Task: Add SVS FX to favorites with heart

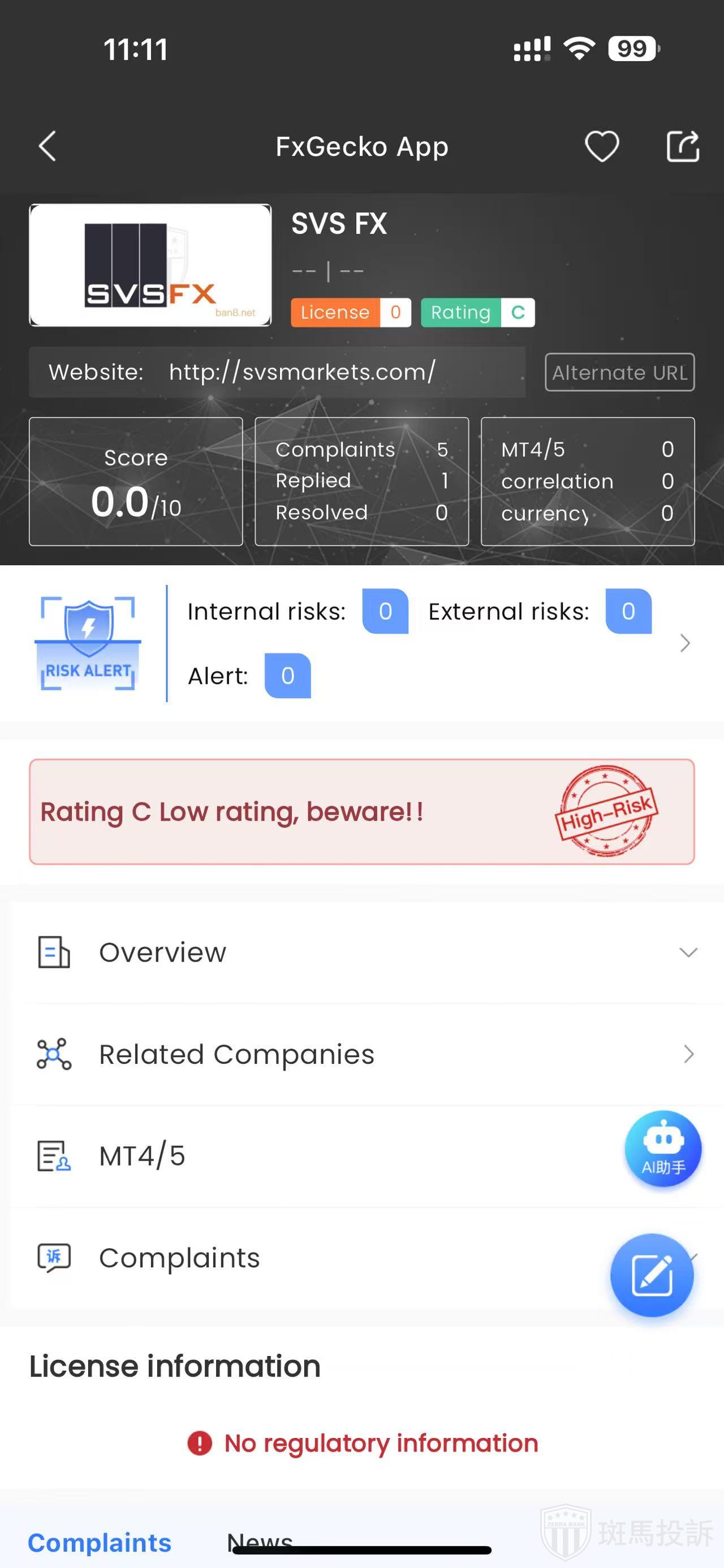Action: [x=602, y=147]
